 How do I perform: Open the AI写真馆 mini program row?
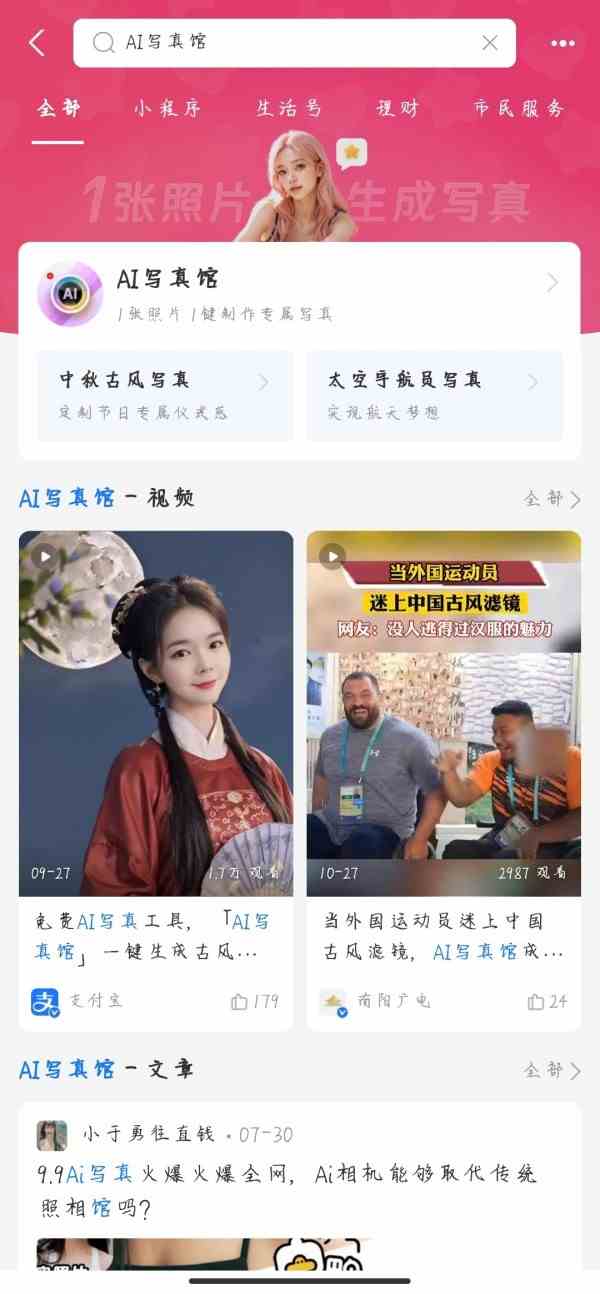coord(298,291)
